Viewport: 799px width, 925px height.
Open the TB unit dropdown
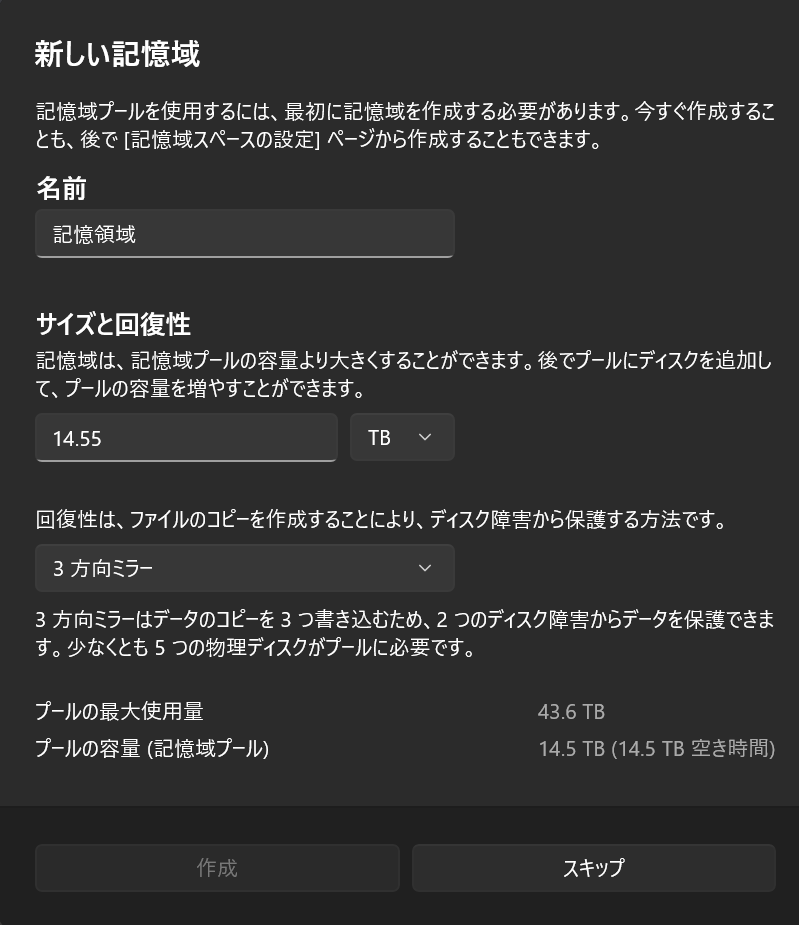pos(402,438)
